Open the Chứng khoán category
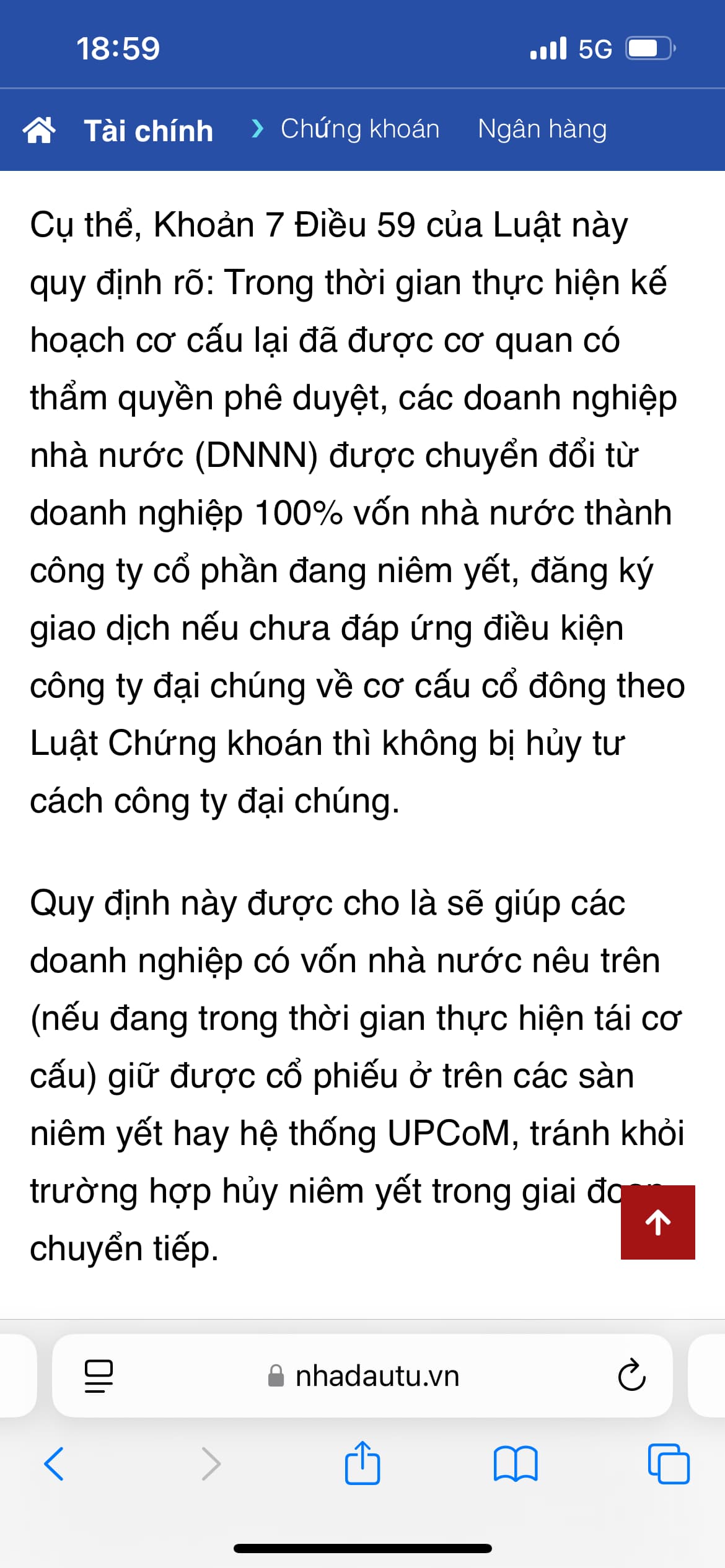This screenshot has width=725, height=1568. pos(359,129)
